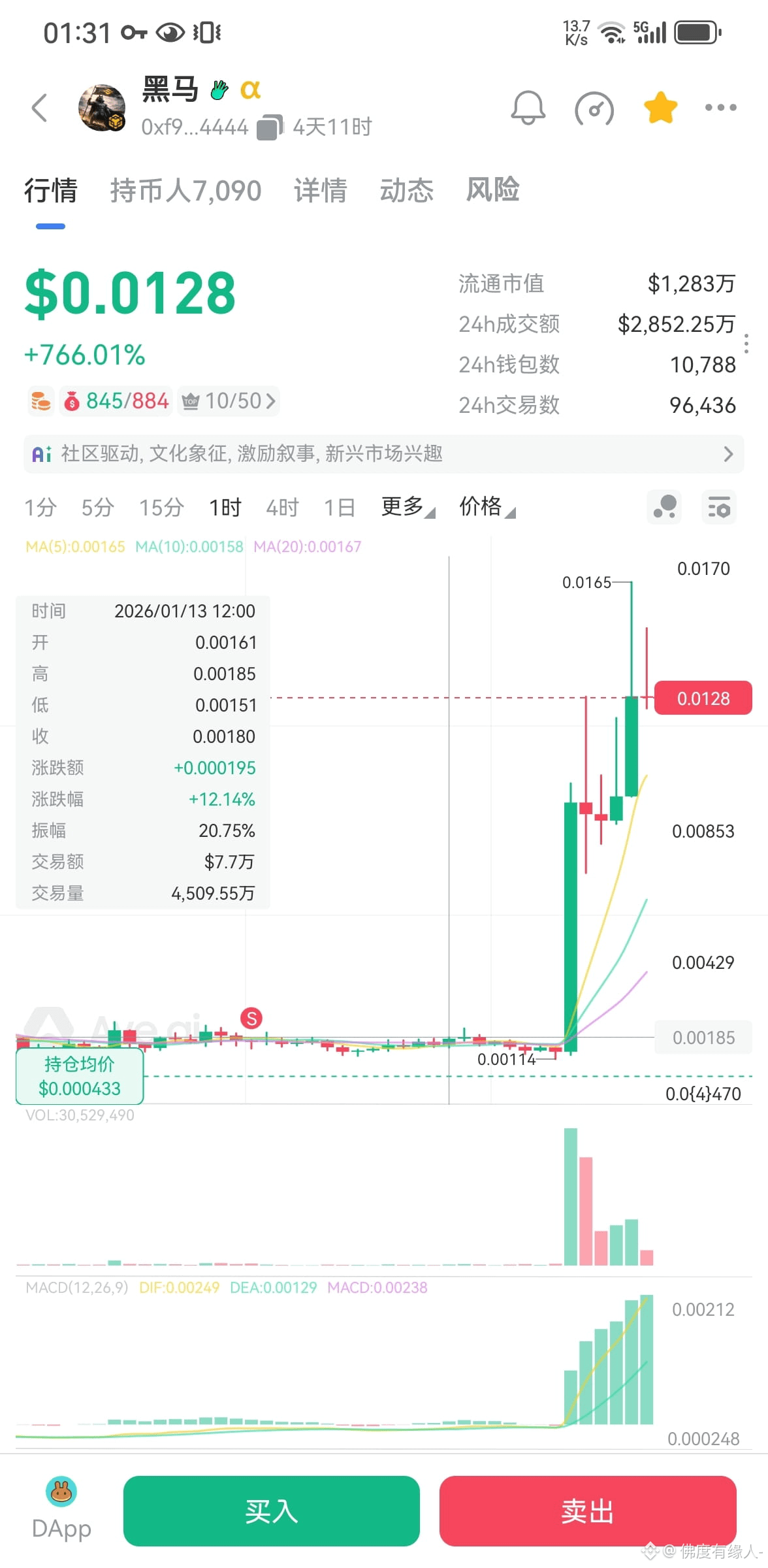The width and height of the screenshot is (768, 1568).
Task: Toggle the favorite star for this token
Action: click(660, 106)
